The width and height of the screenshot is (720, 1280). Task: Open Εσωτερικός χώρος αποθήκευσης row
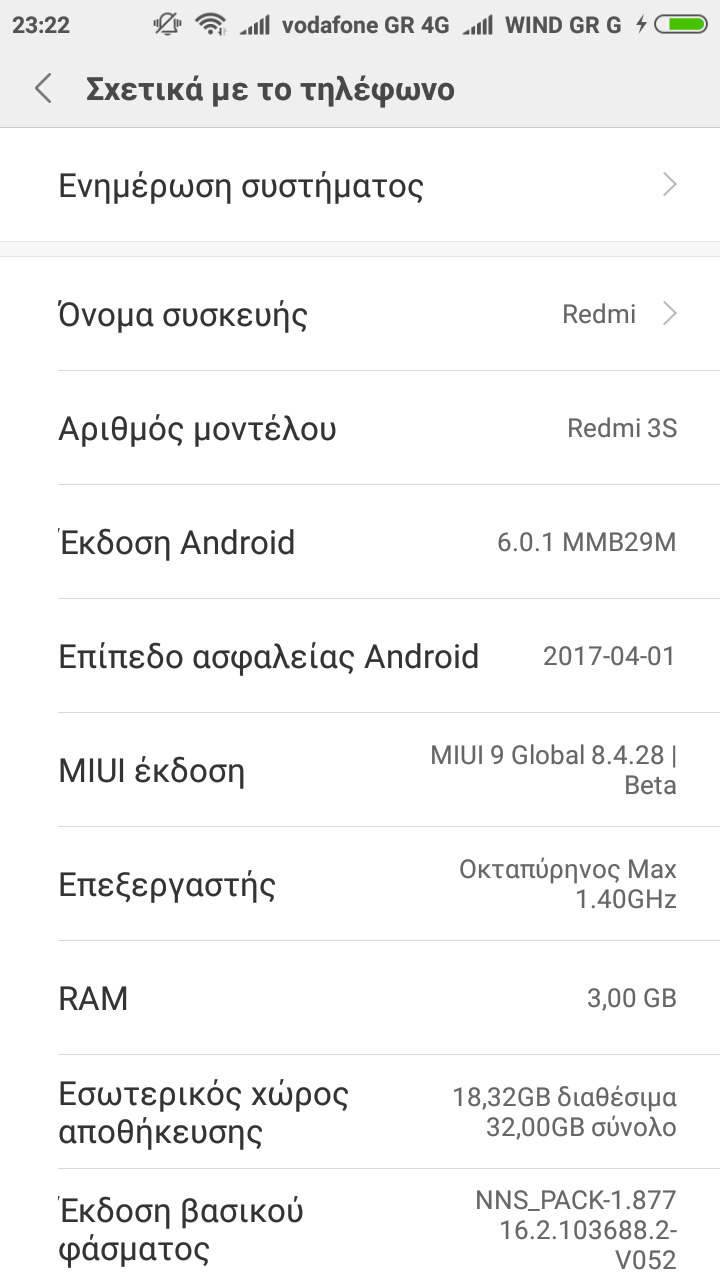(360, 1112)
